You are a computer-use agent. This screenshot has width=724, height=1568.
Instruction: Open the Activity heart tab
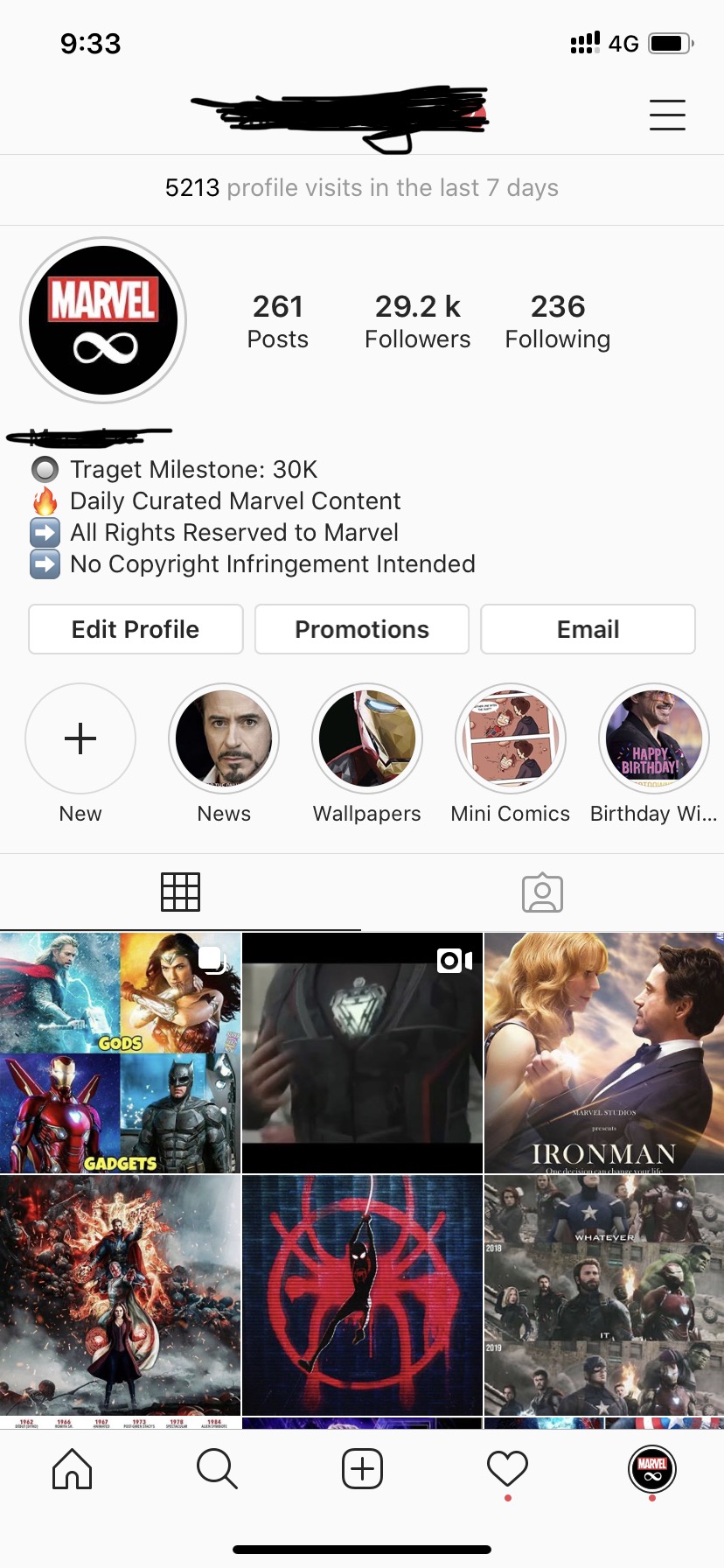click(x=507, y=1468)
